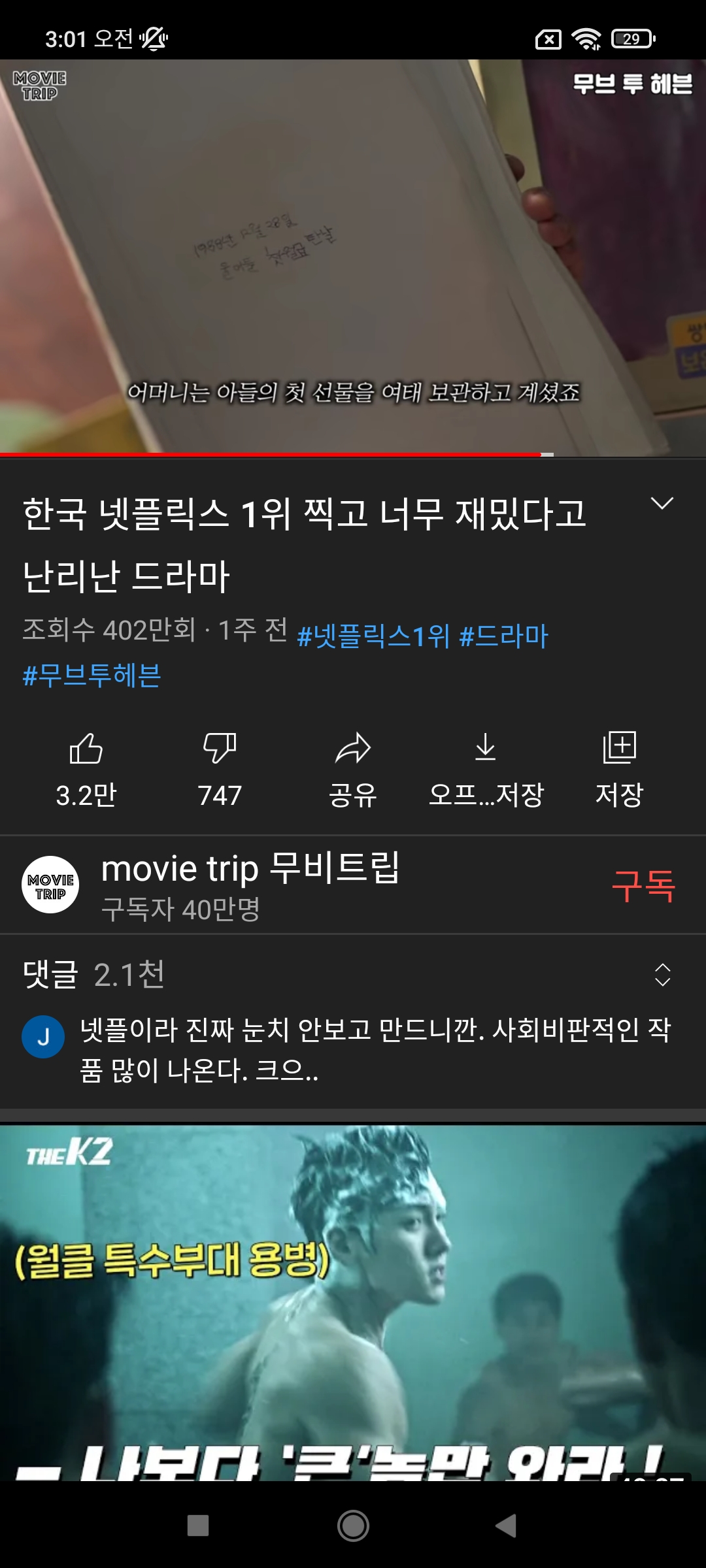Open hashtag #무브투헤븐

click(x=92, y=675)
